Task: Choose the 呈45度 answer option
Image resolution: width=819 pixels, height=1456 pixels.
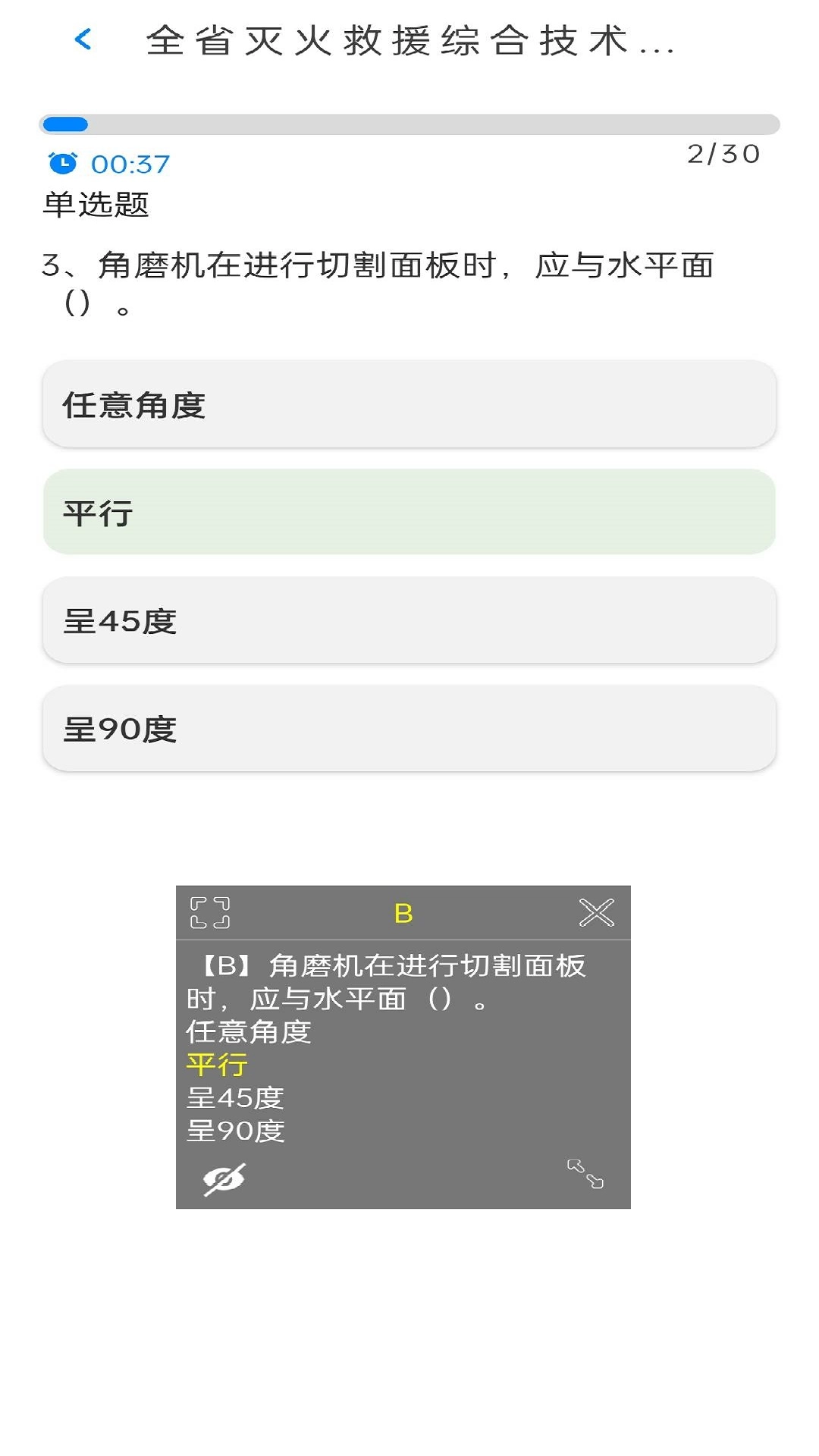Action: (409, 621)
